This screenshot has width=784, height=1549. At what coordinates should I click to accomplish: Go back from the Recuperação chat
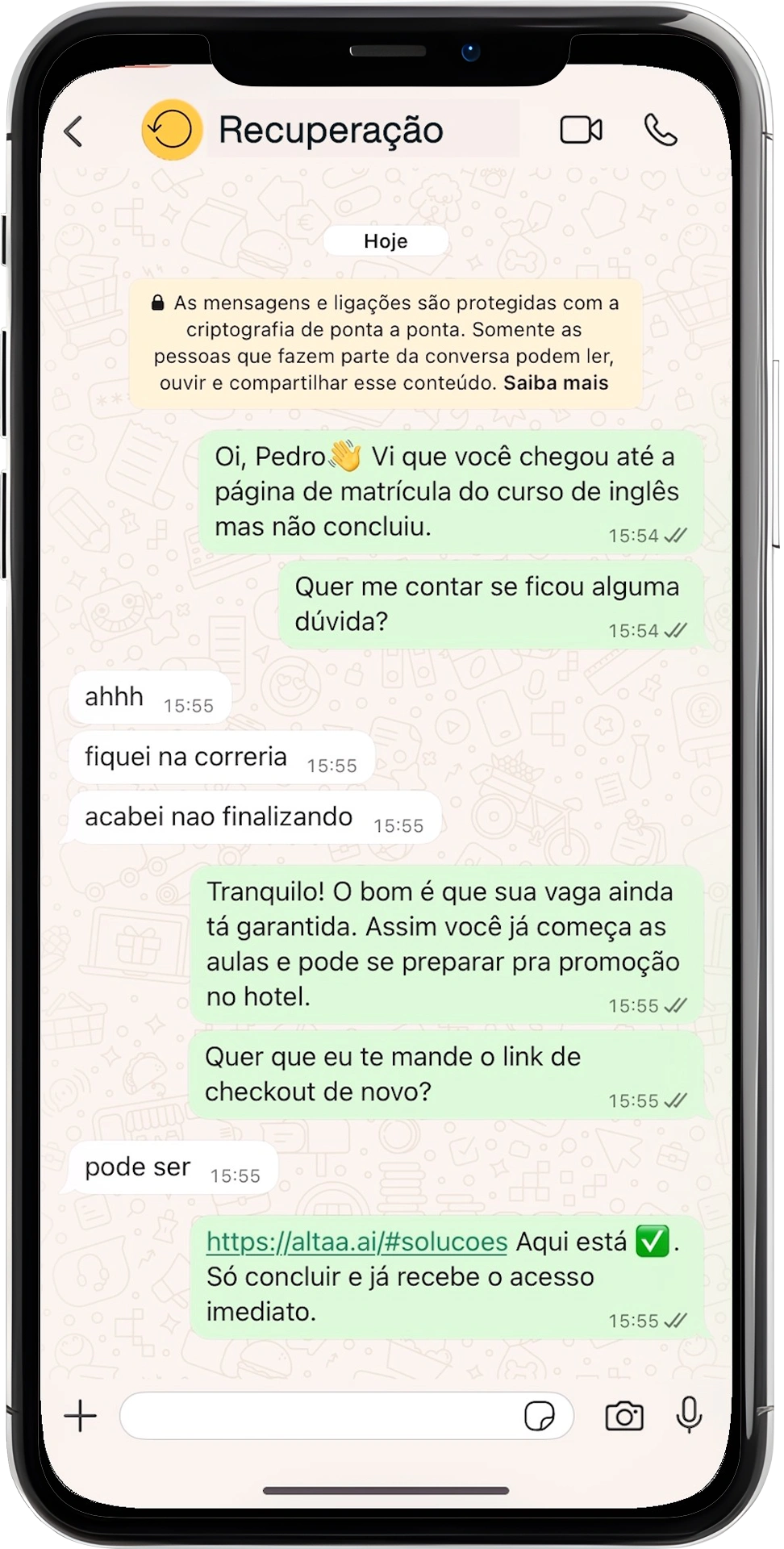(74, 132)
